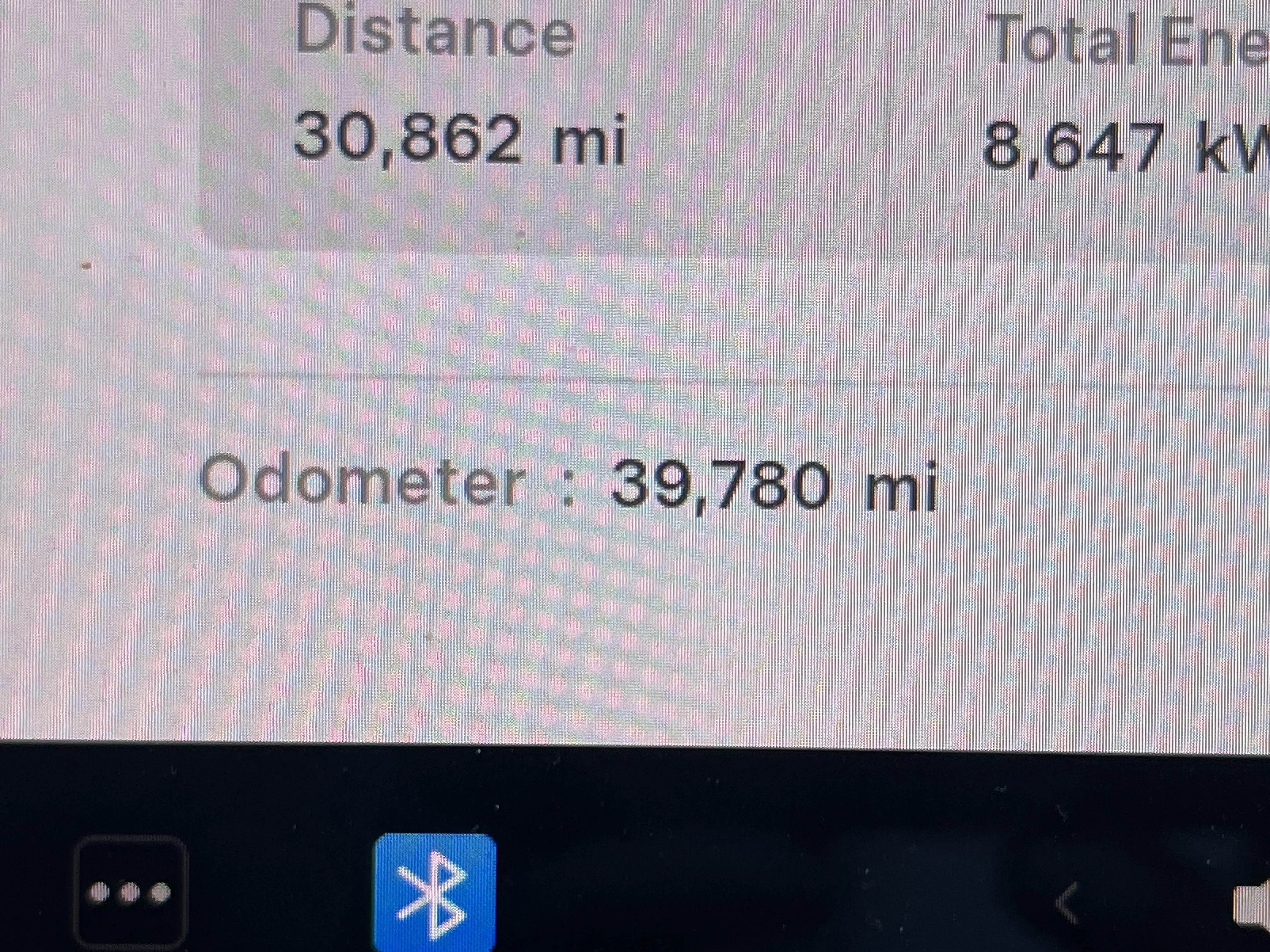Open the all apps three-dot launcher

click(x=130, y=892)
